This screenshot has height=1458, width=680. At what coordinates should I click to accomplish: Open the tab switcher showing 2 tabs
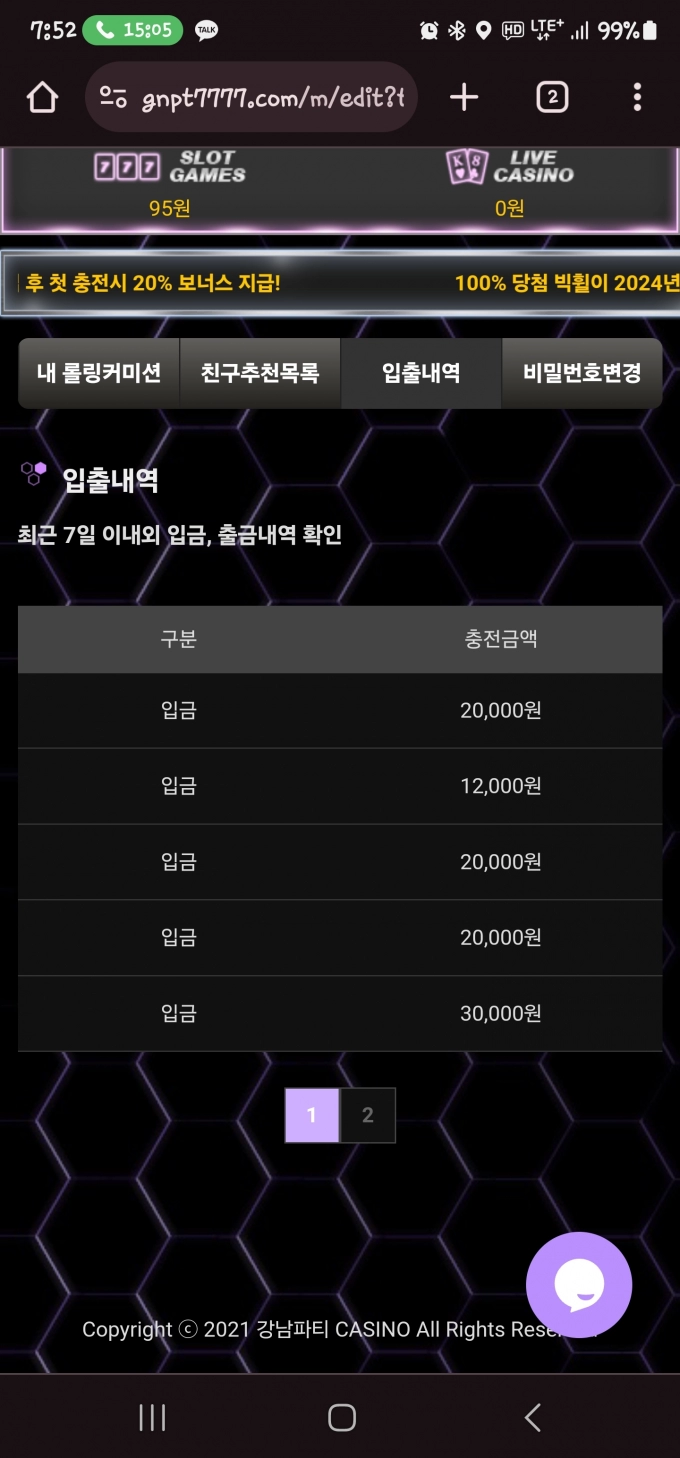tap(552, 97)
